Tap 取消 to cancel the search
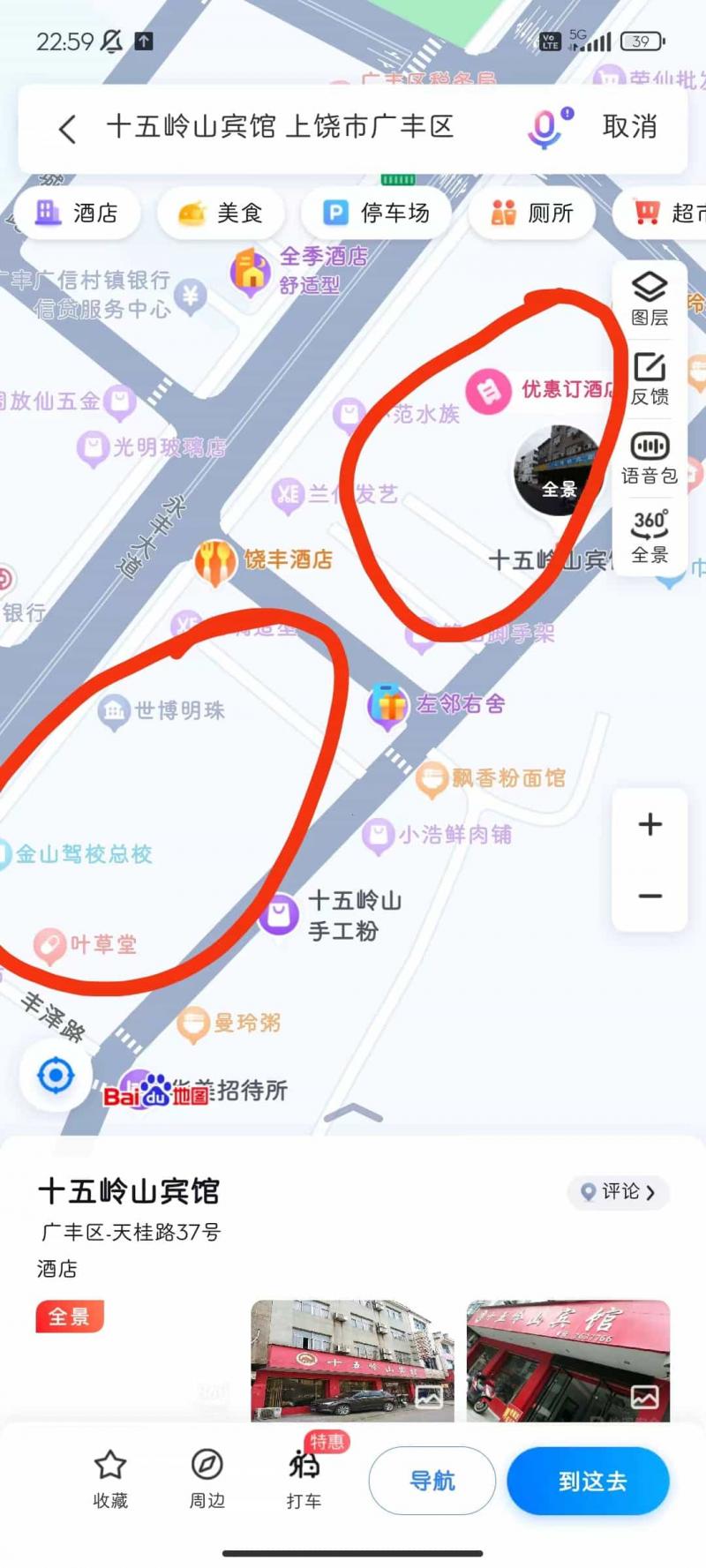This screenshot has height=1568, width=706. [x=628, y=127]
